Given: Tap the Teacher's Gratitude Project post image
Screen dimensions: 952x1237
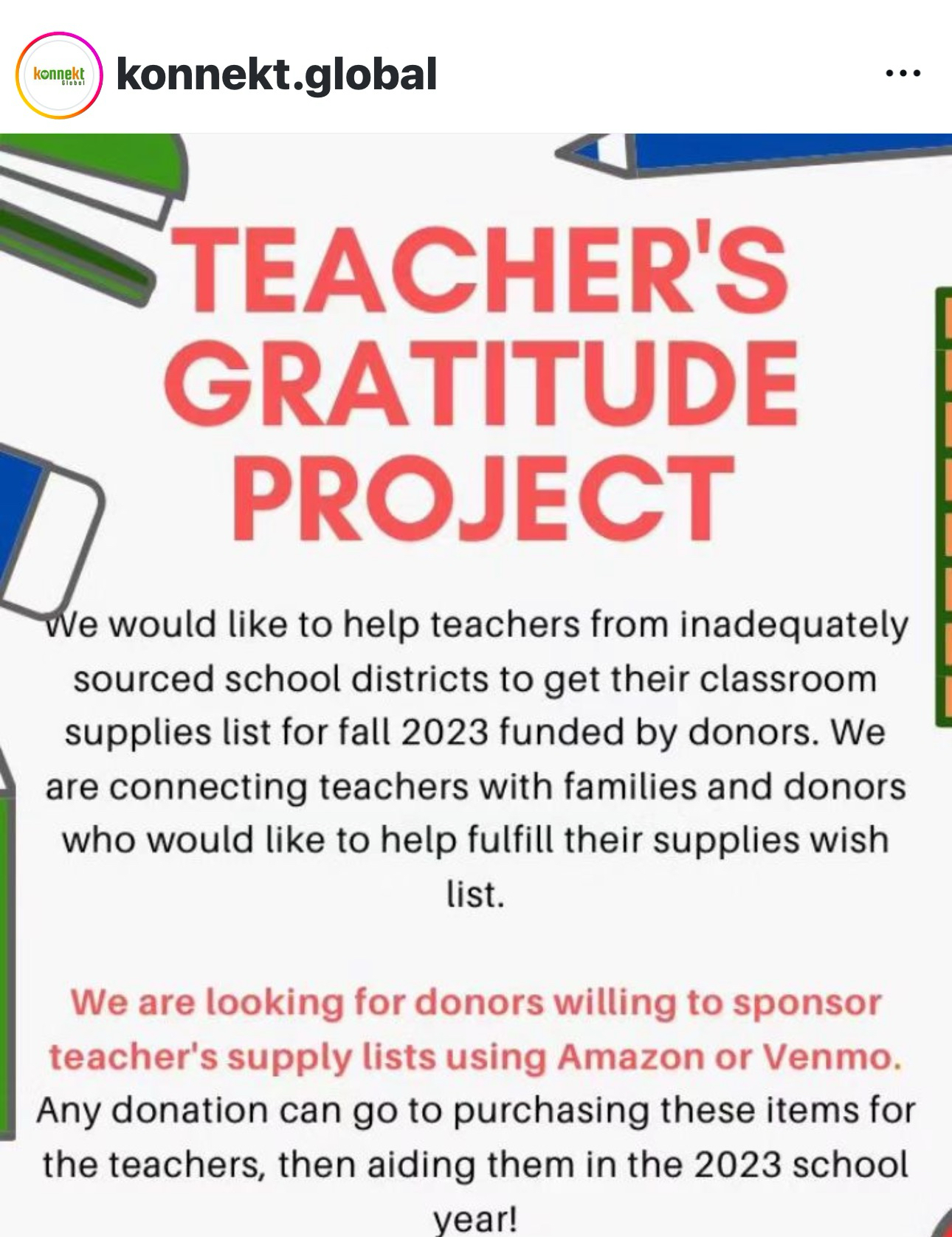Looking at the screenshot, I should [x=476, y=685].
